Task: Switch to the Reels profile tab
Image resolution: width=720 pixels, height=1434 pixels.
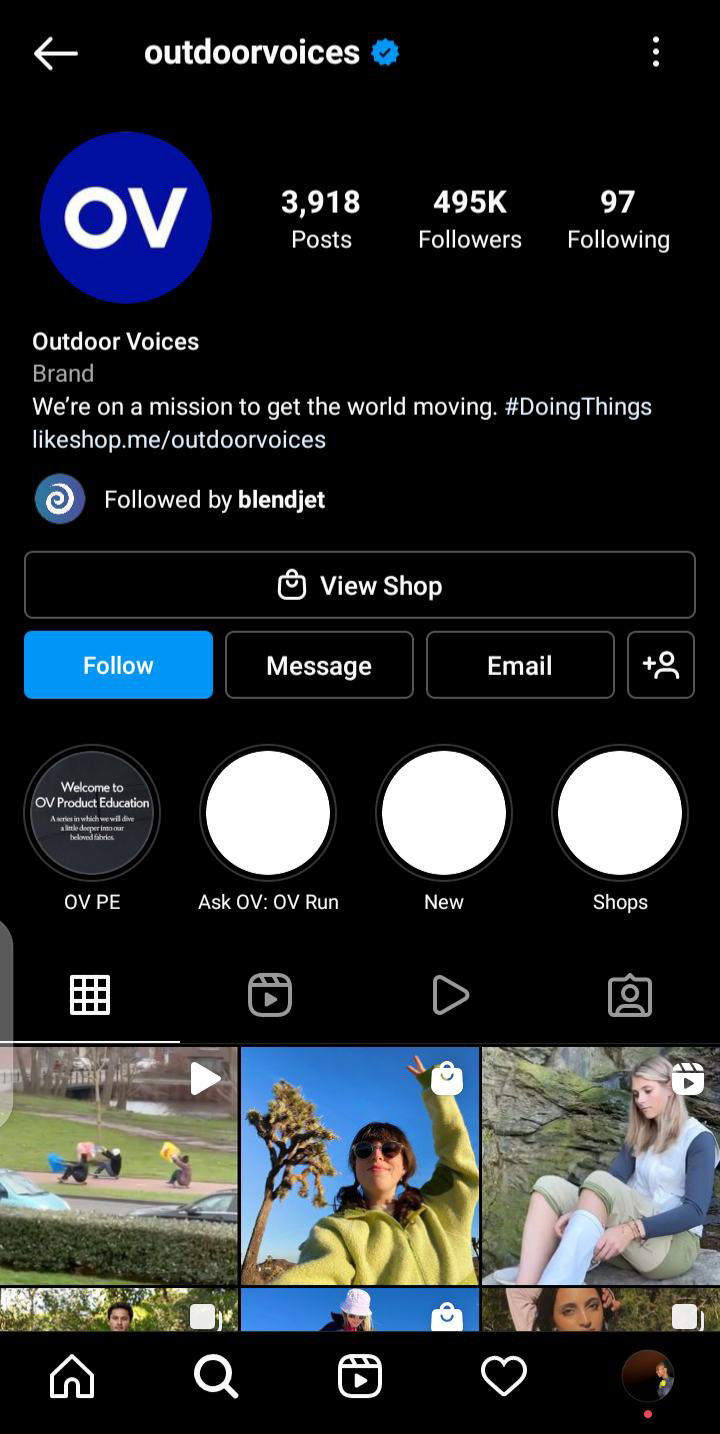Action: [x=270, y=995]
